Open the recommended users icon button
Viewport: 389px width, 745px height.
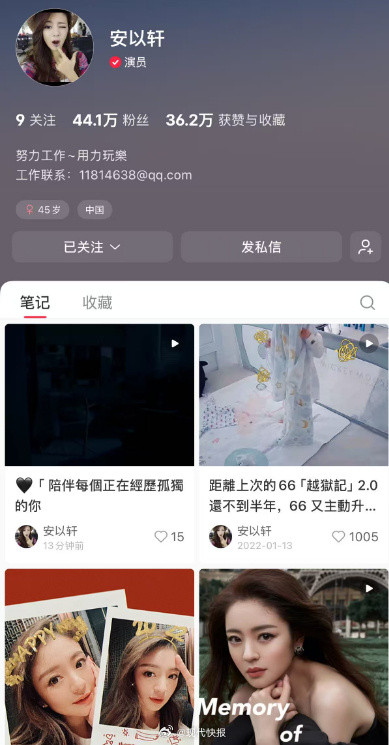[366, 247]
